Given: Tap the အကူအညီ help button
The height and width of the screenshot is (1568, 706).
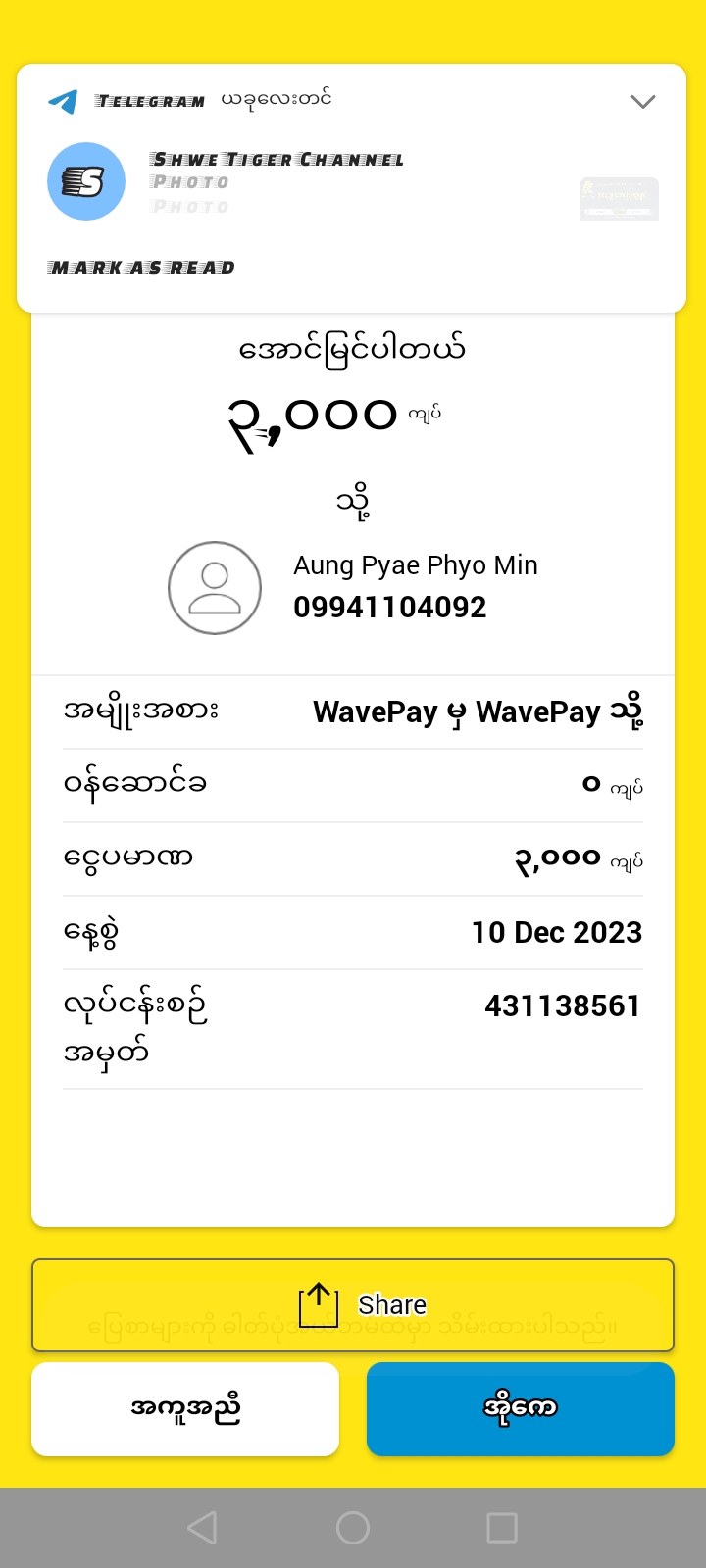Looking at the screenshot, I should (x=185, y=1409).
